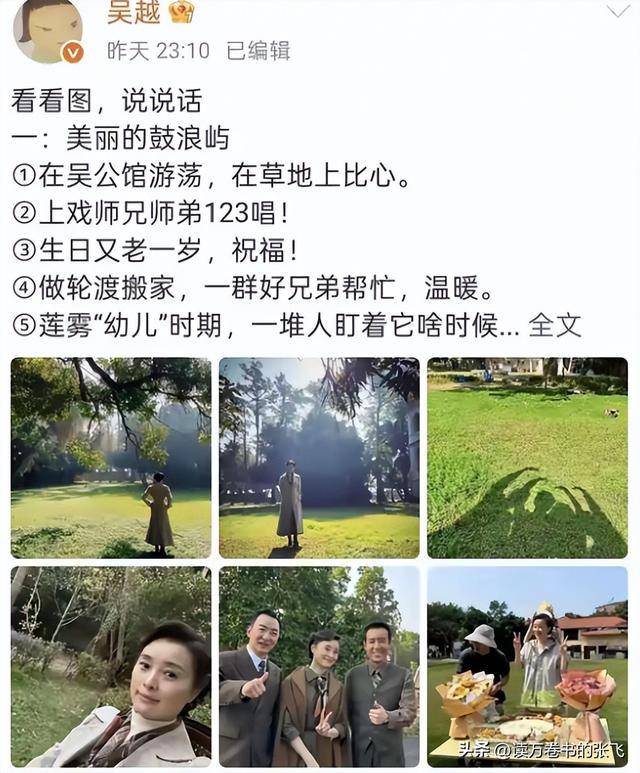Expand the post options chevron
This screenshot has height=773, width=640.
(x=617, y=12)
